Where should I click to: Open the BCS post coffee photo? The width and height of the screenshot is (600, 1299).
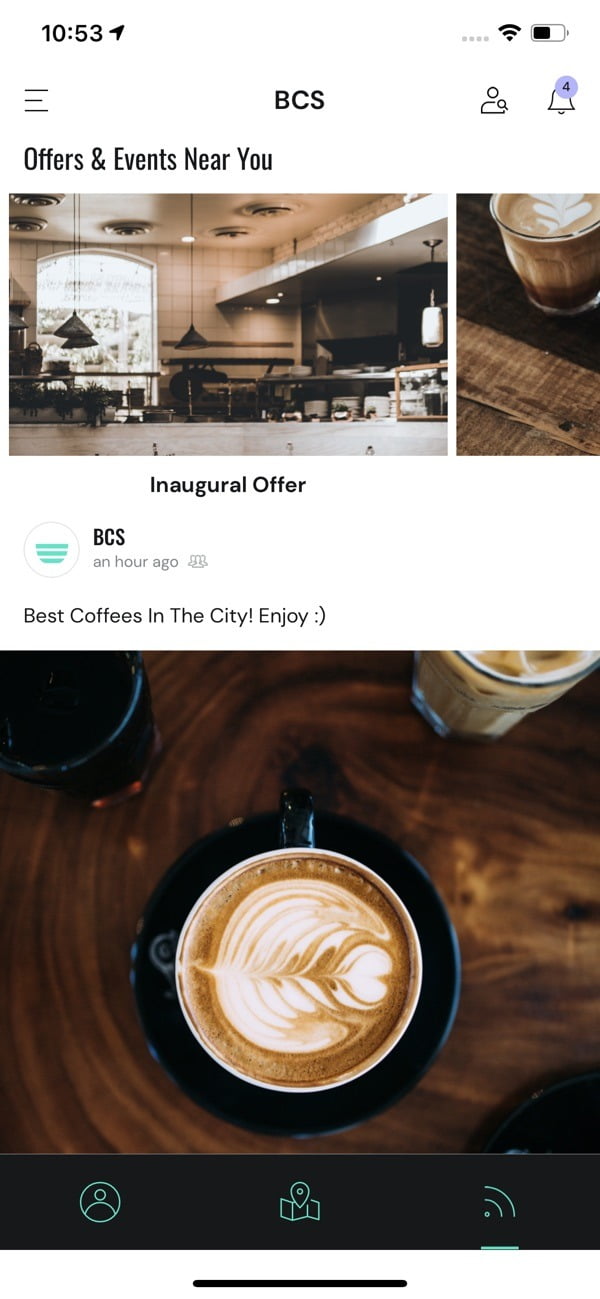tap(300, 902)
